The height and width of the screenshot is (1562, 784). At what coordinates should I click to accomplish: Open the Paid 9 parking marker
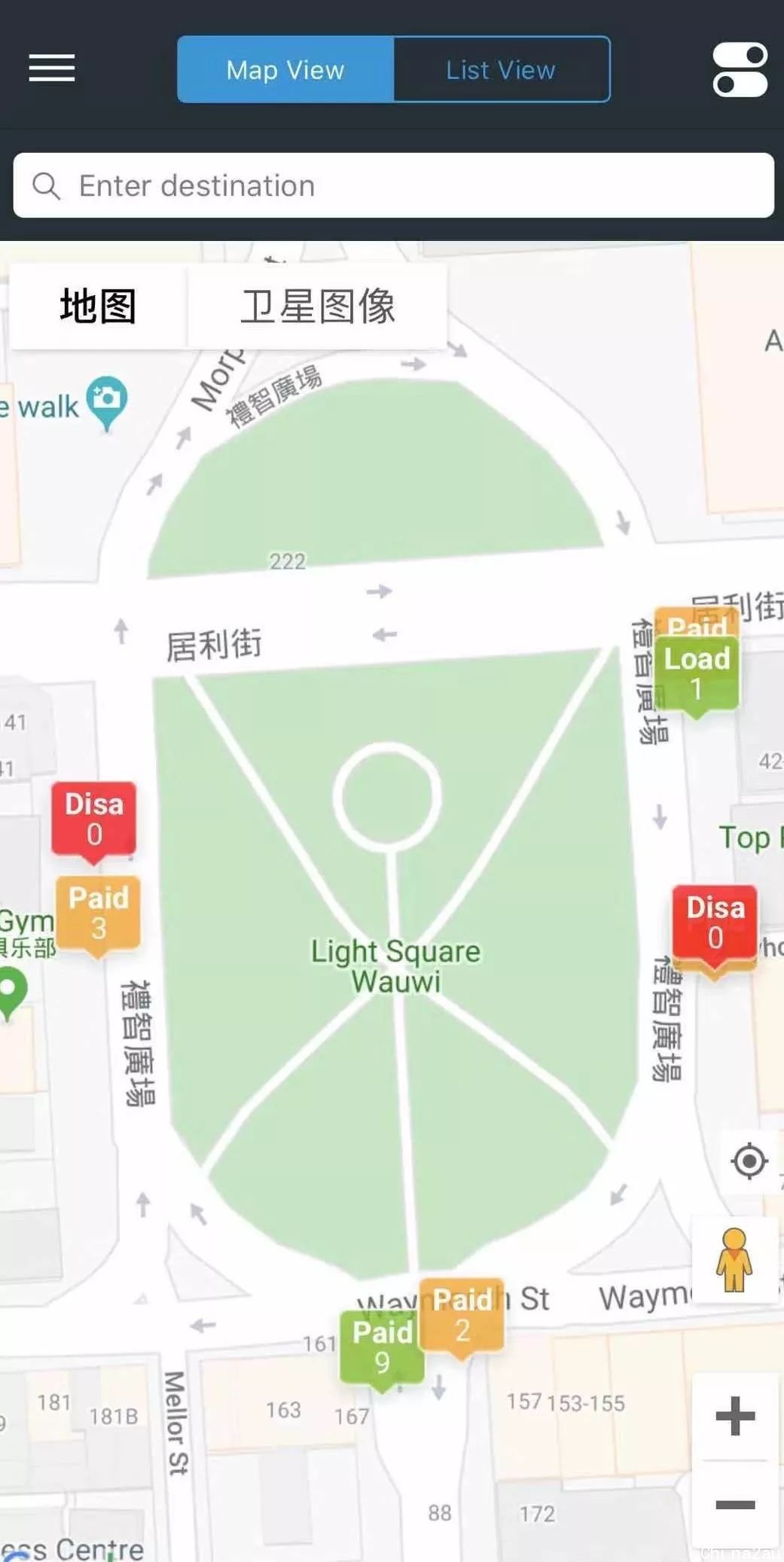382,1347
